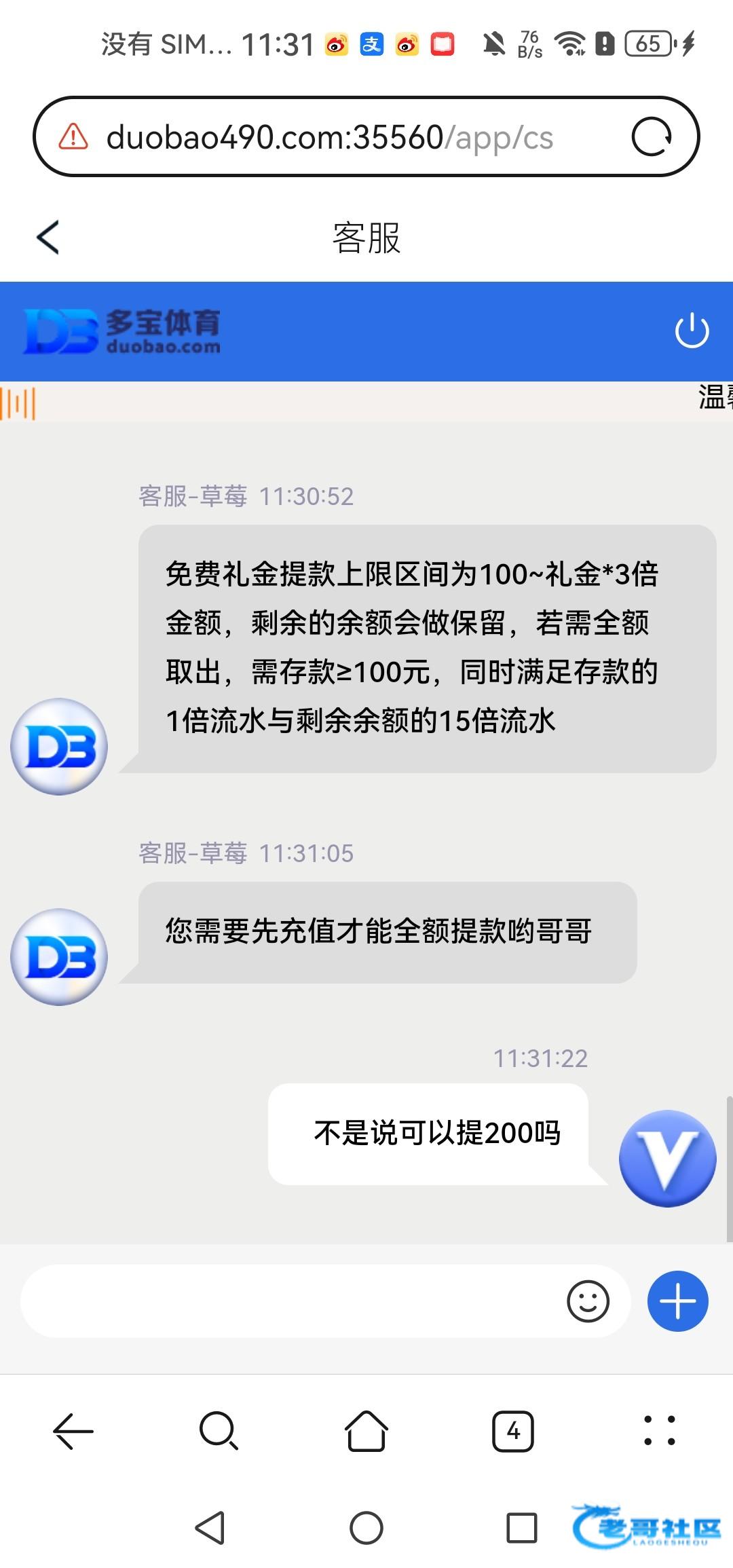Tap the blue plus attachment button

point(677,1301)
